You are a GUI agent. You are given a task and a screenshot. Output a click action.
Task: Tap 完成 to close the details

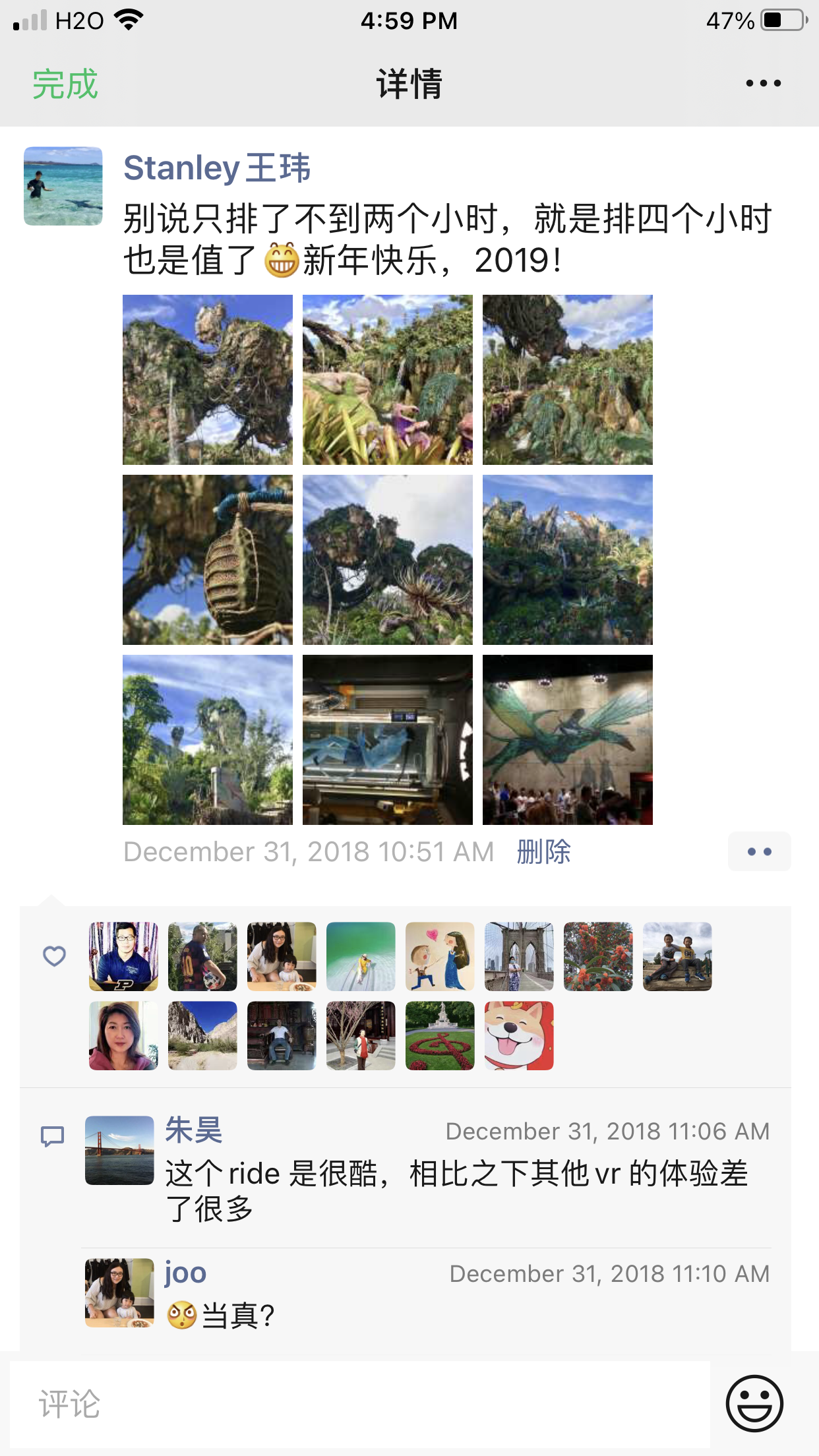[x=65, y=84]
